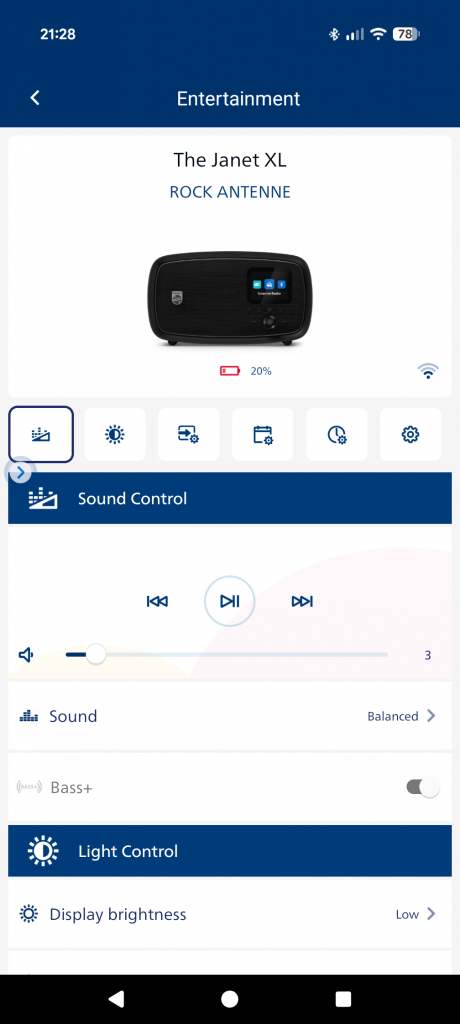Open Display brightness set to Low
This screenshot has width=460, height=1024.
coord(230,914)
